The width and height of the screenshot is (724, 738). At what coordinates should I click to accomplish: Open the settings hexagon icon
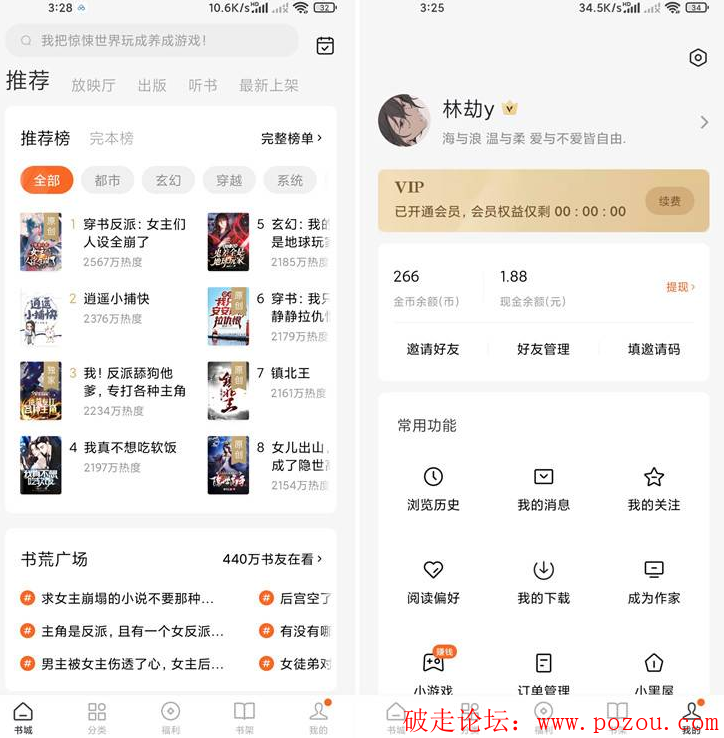698,58
